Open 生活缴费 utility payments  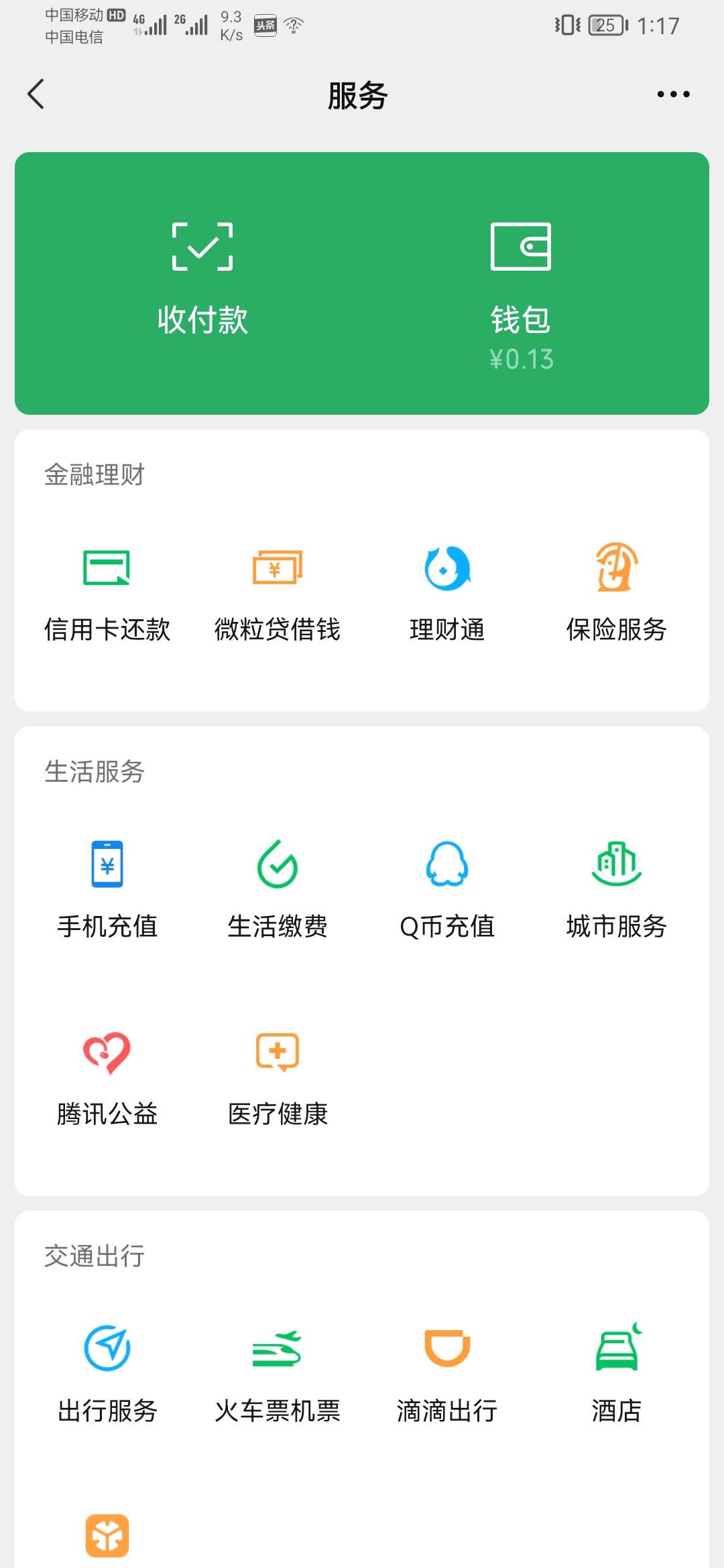[x=278, y=889]
